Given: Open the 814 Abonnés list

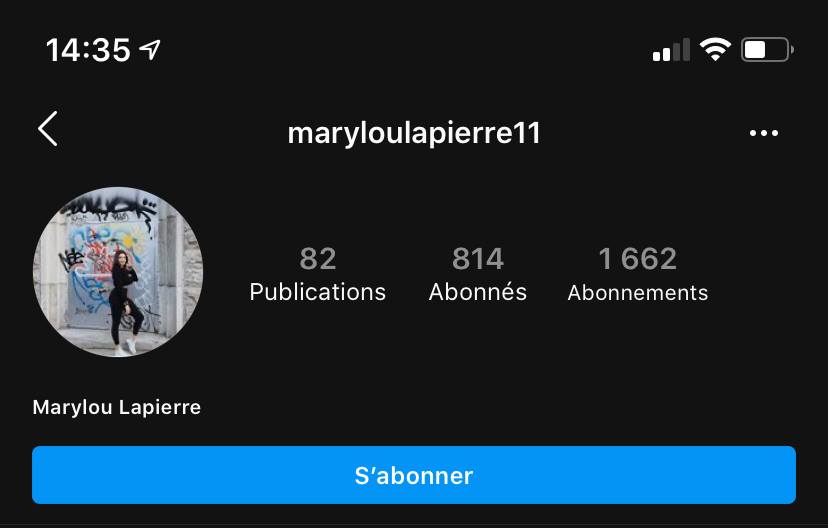Looking at the screenshot, I should 478,274.
